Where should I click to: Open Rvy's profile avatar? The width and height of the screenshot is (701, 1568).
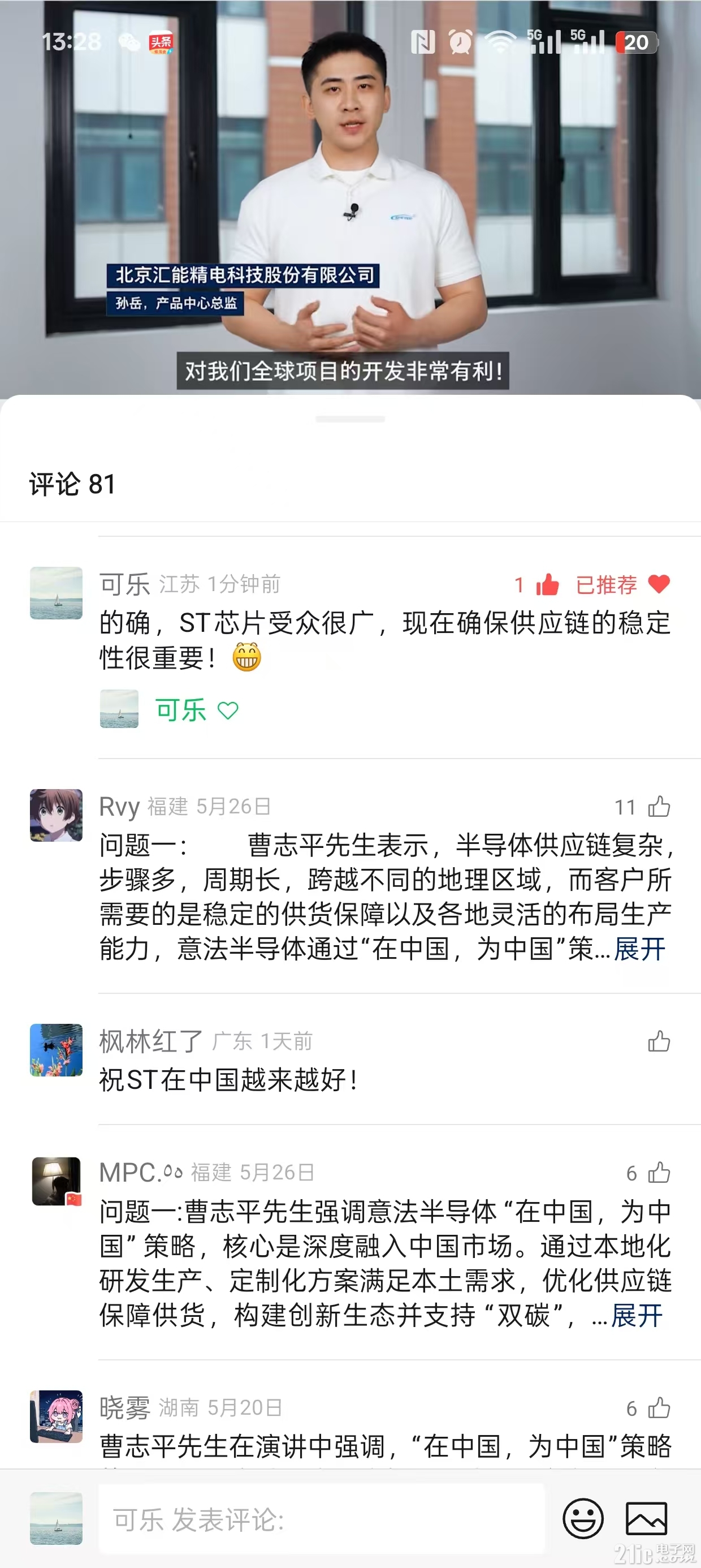(x=57, y=815)
